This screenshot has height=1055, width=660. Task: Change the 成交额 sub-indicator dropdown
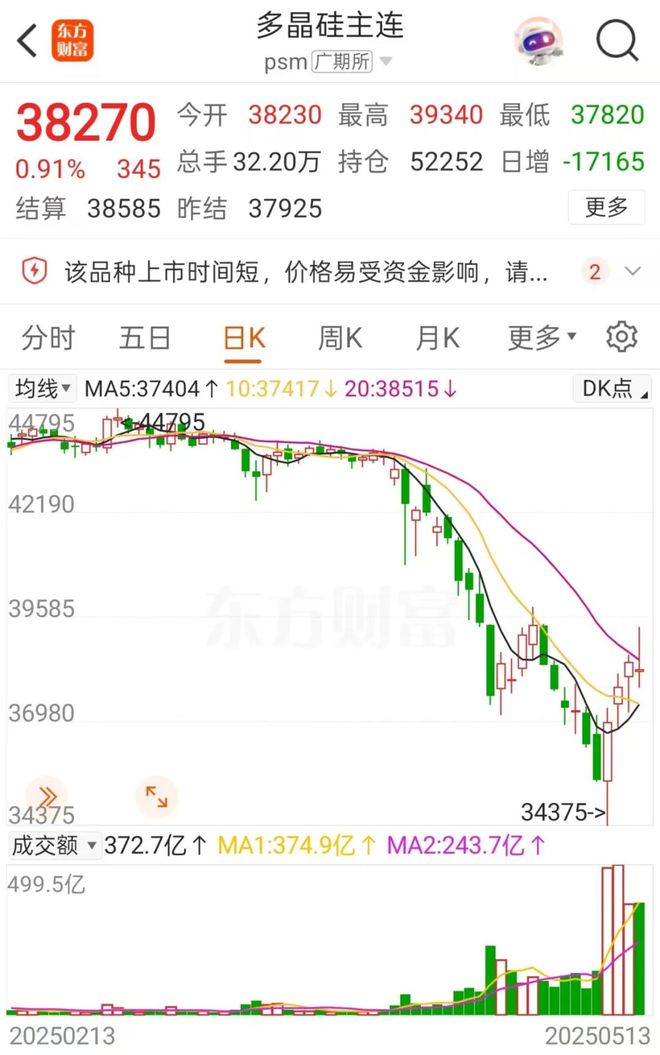pyautogui.click(x=54, y=845)
